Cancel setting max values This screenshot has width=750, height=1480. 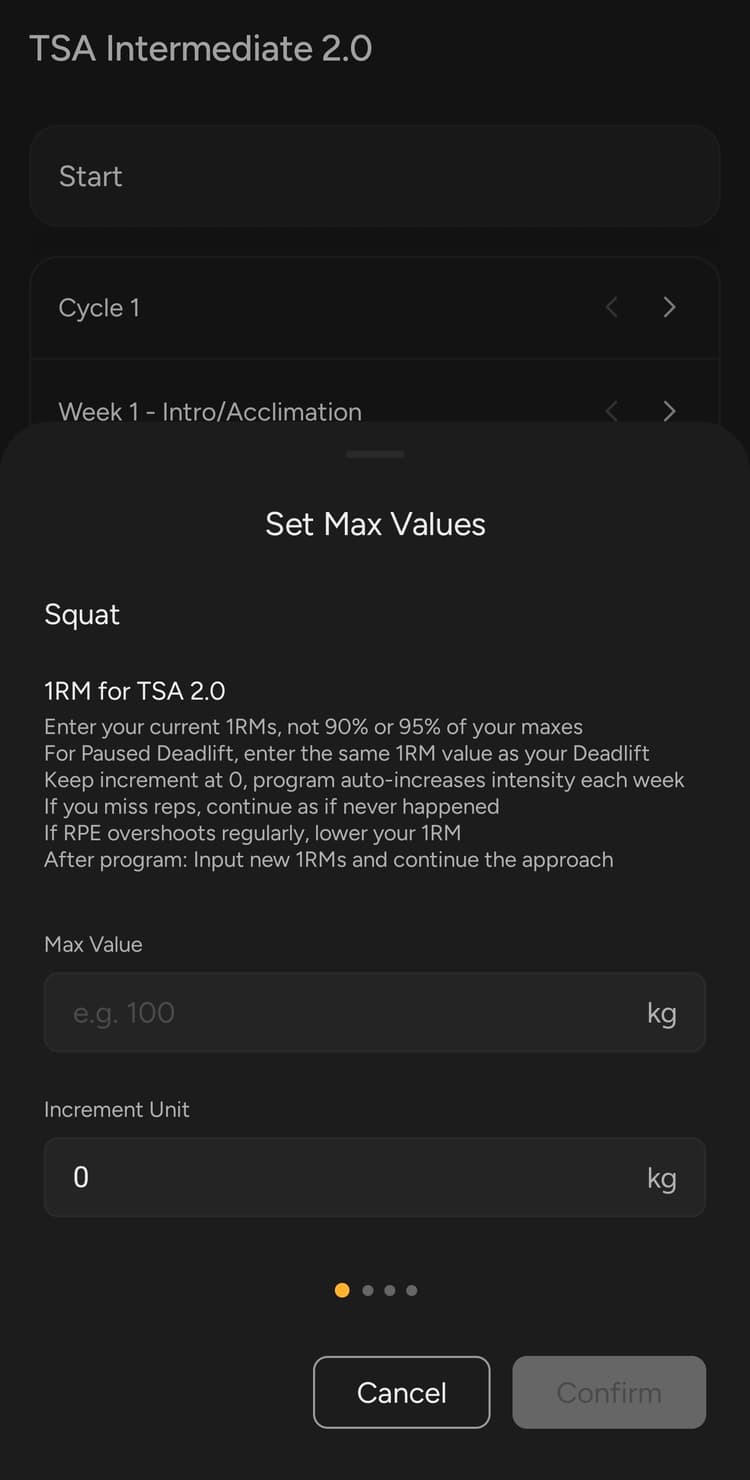pos(401,1392)
